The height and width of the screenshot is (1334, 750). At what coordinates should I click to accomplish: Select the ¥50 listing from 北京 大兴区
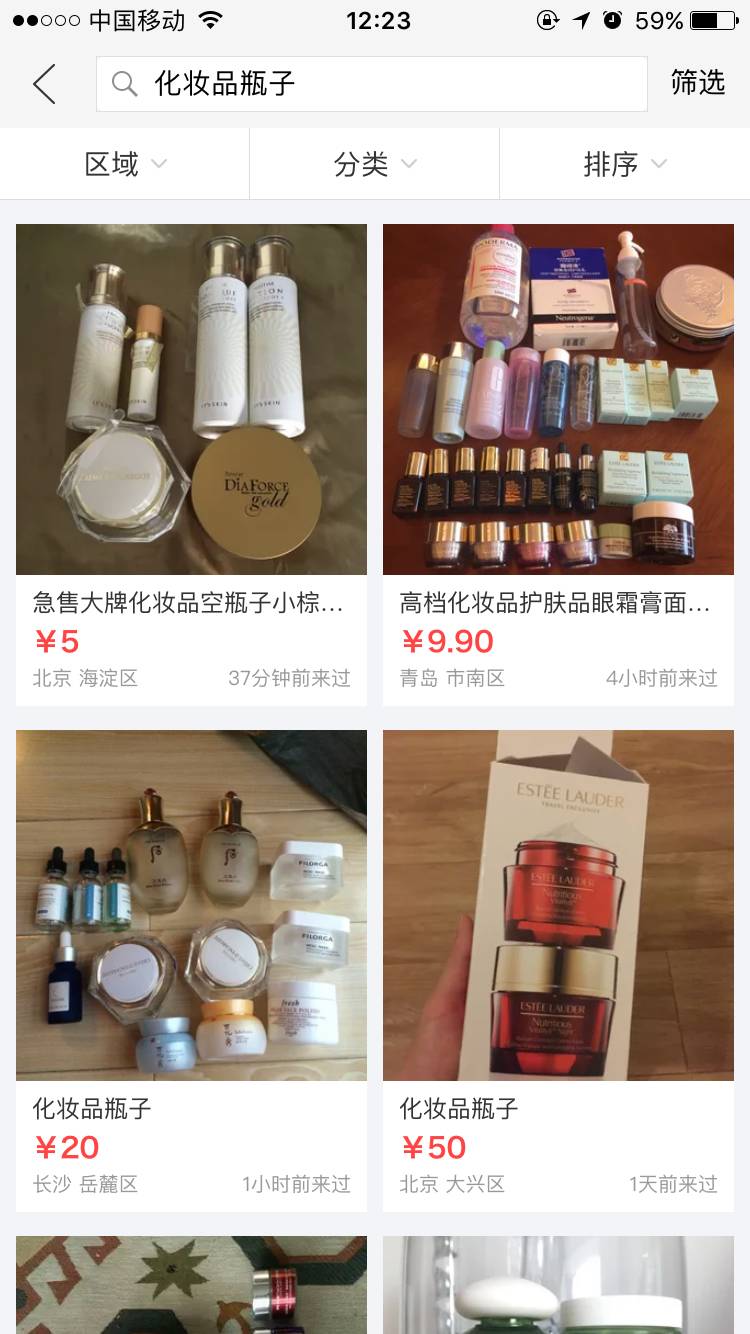tap(558, 905)
